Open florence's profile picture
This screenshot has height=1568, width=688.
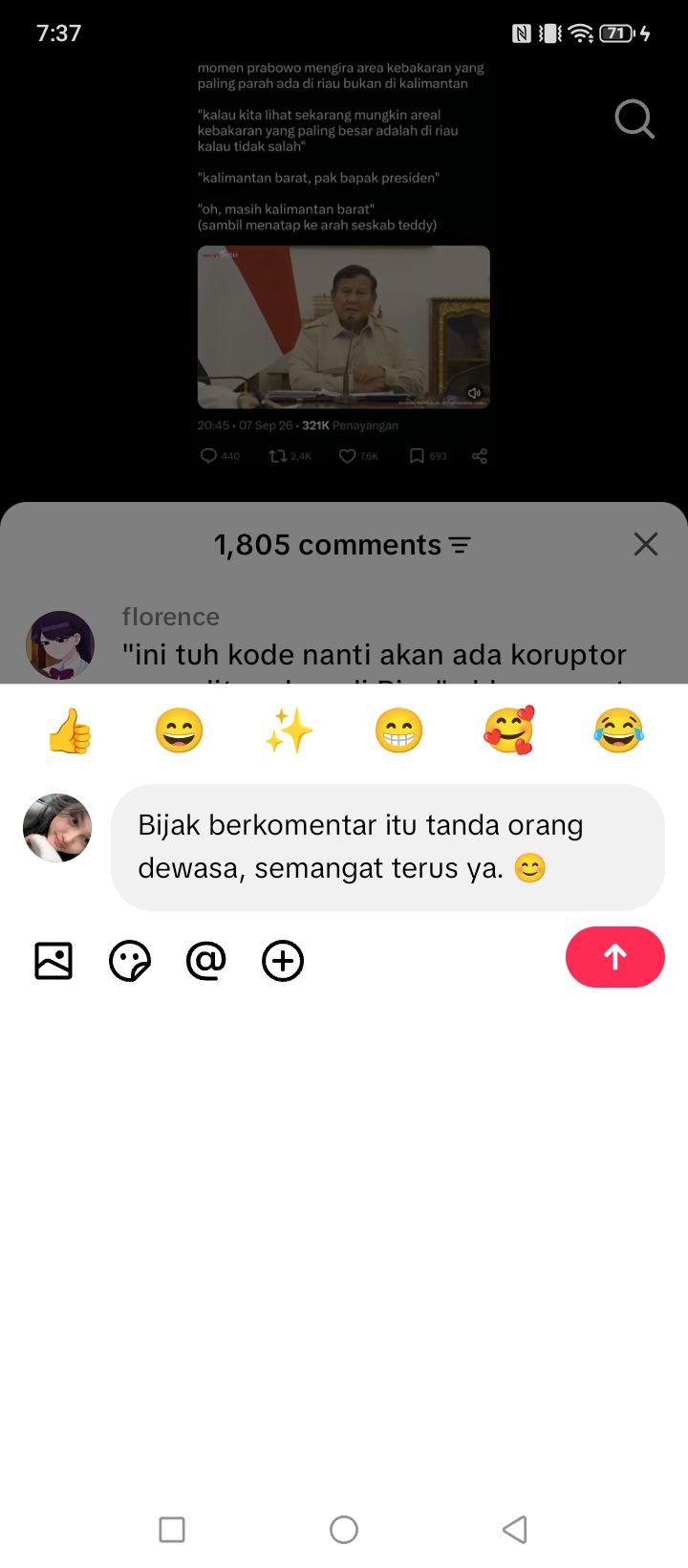pyautogui.click(x=59, y=645)
